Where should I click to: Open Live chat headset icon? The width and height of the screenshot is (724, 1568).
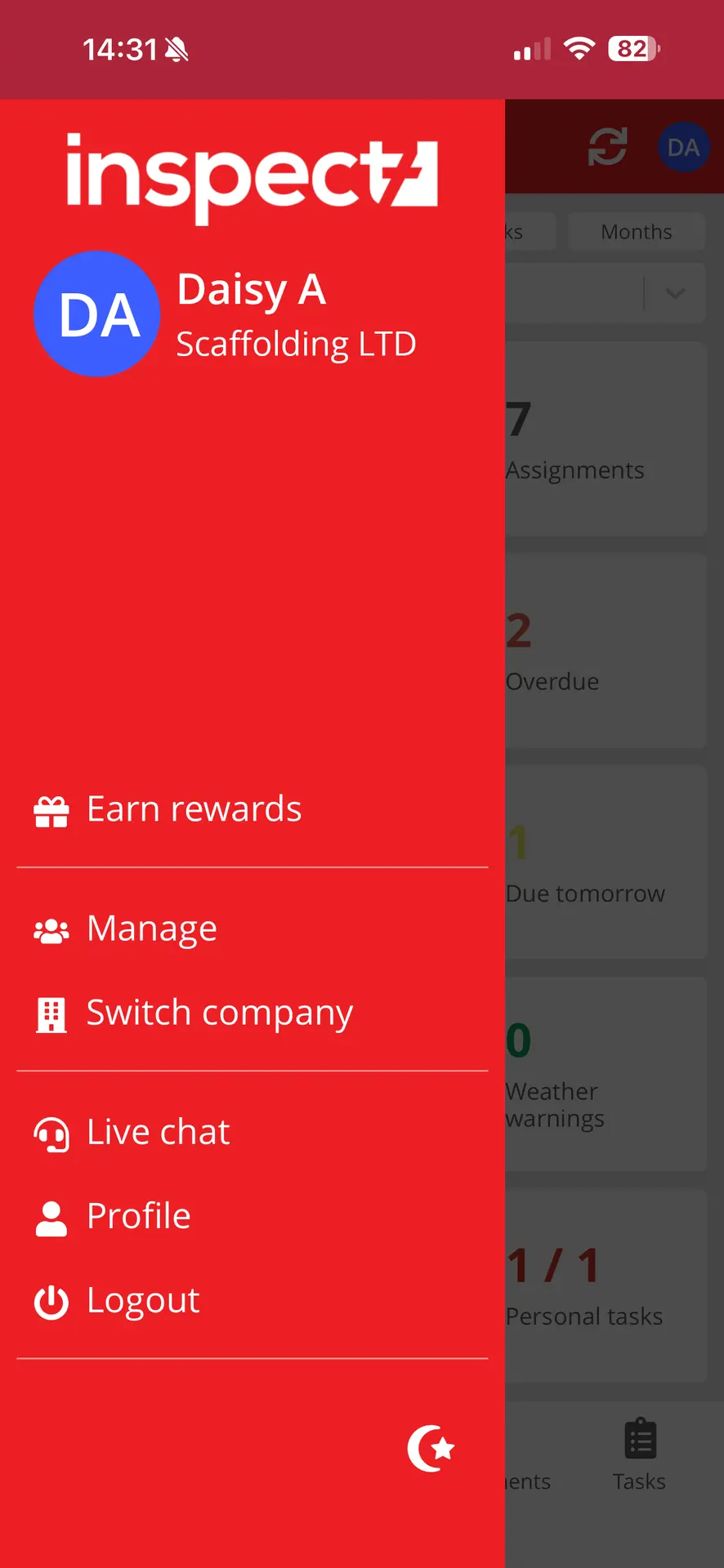pos(51,1133)
